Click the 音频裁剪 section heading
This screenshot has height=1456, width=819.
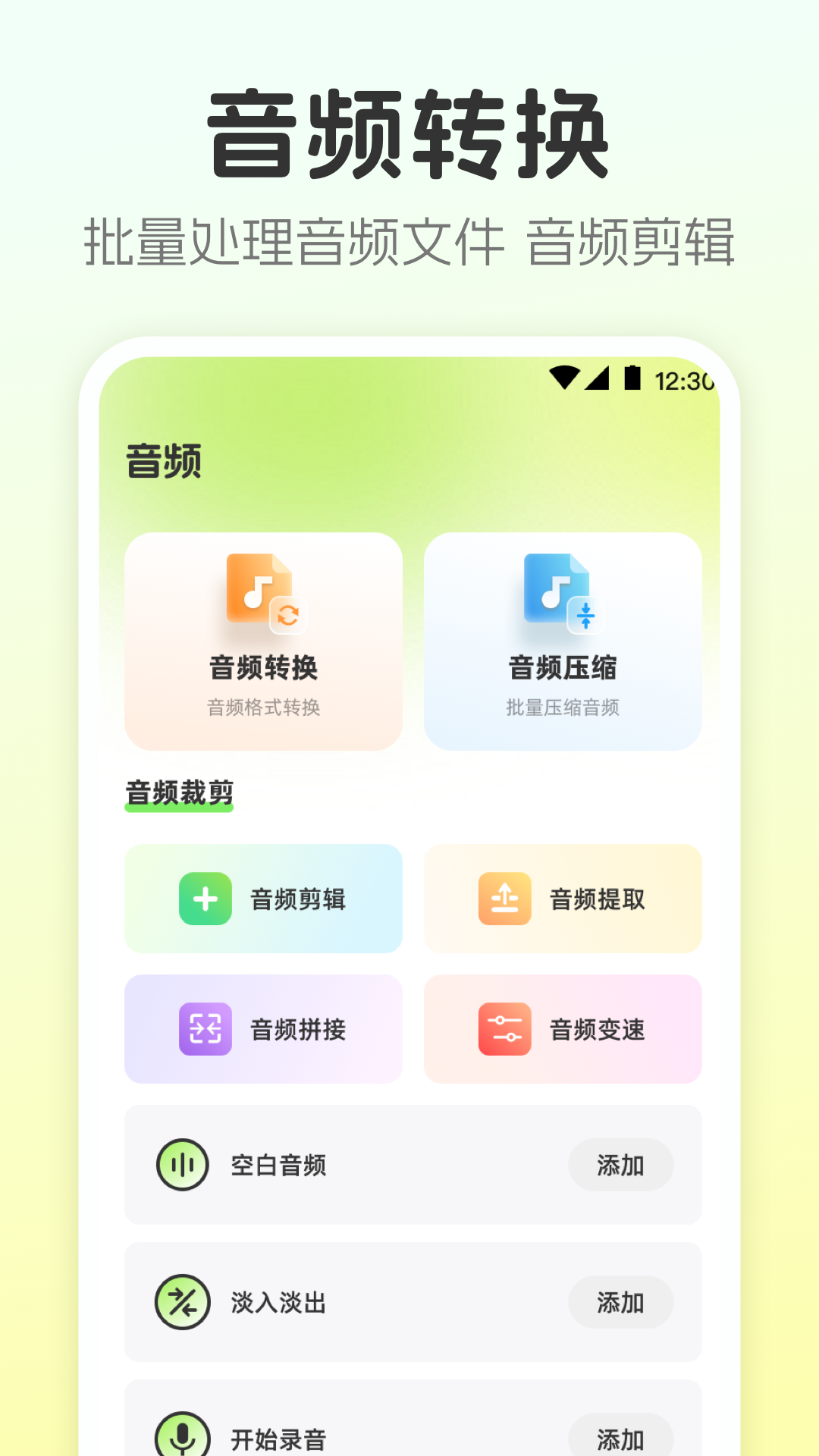179,791
